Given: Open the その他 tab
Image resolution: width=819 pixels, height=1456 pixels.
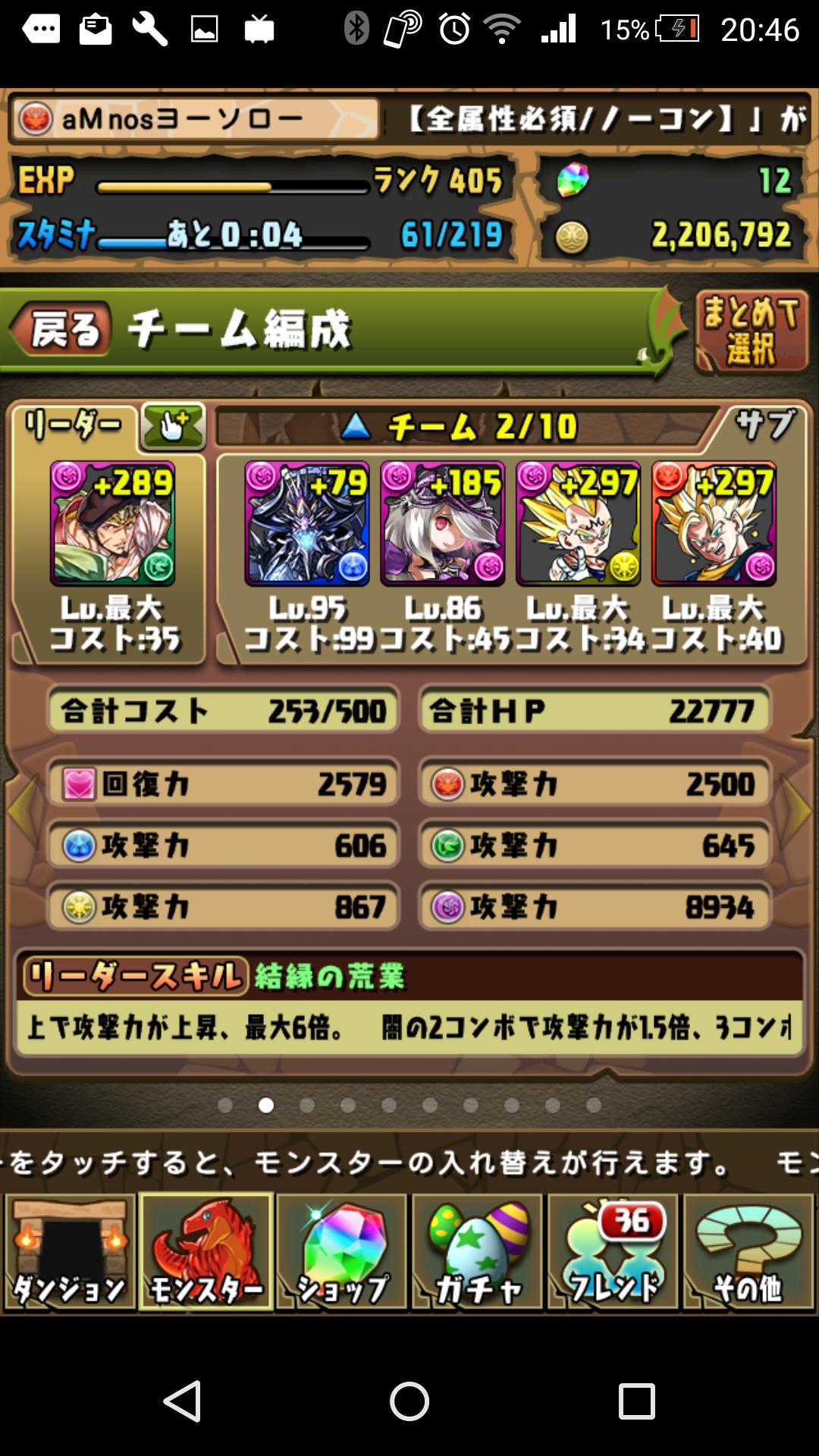Looking at the screenshot, I should pyautogui.click(x=748, y=1251).
